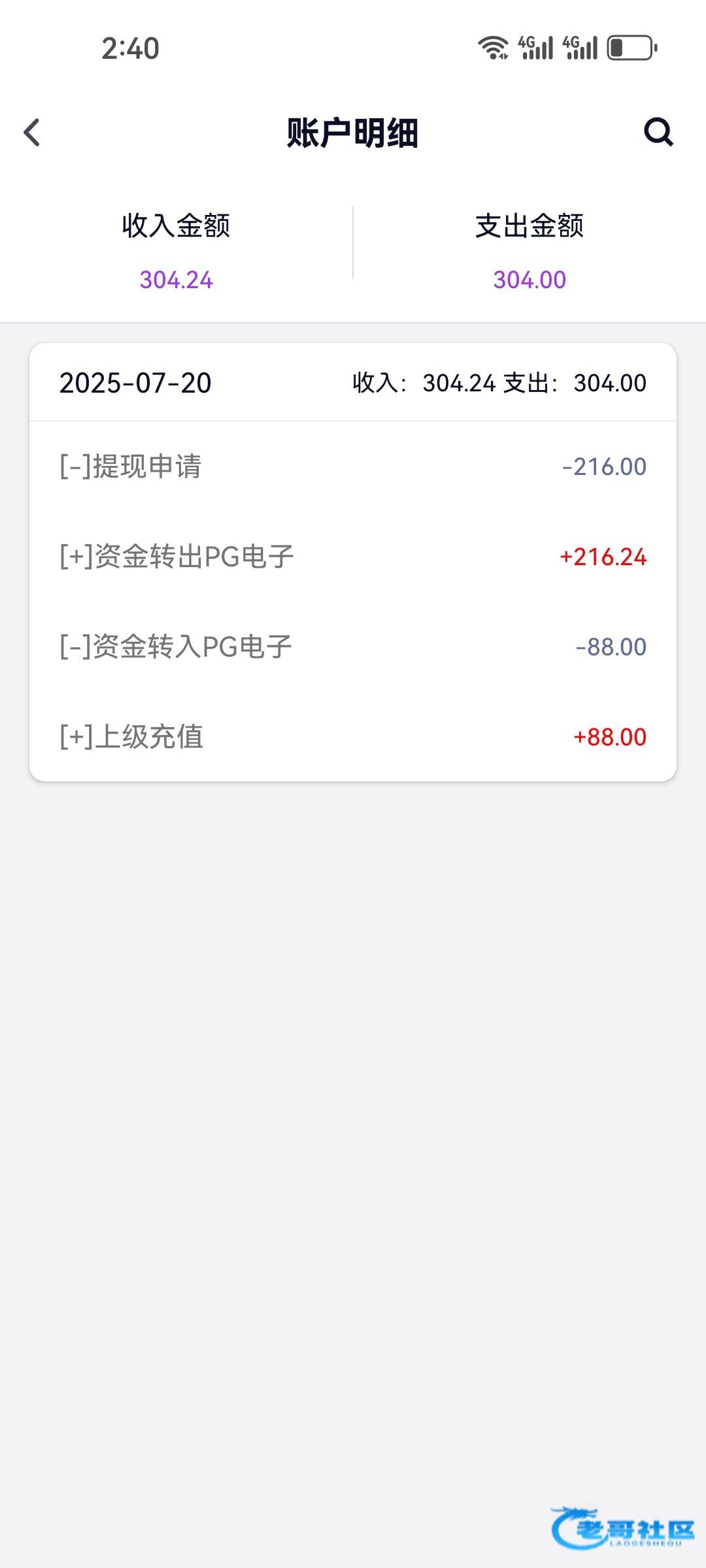Open the 资金转入PG电子 transaction entry
Image resolution: width=706 pixels, height=1568 pixels.
tap(353, 647)
